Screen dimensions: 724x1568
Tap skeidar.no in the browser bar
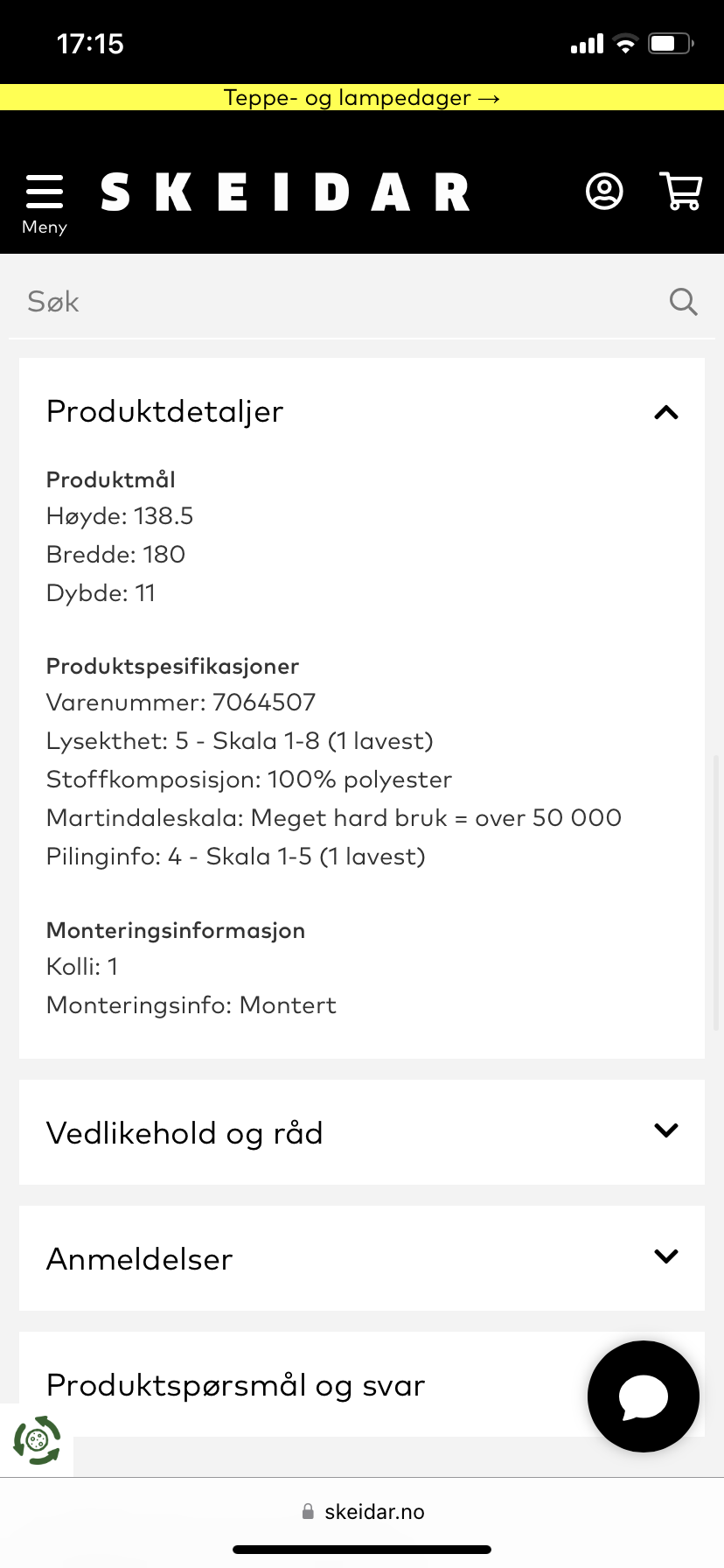pyautogui.click(x=374, y=1511)
